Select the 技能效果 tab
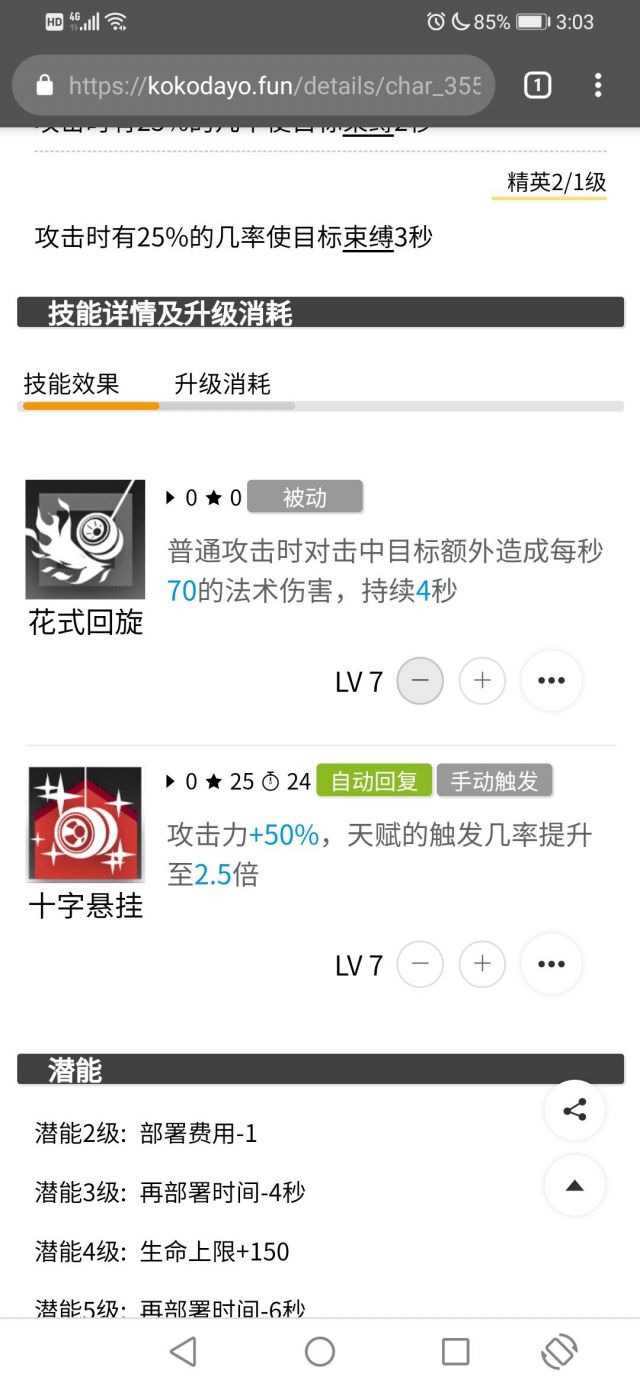 tap(71, 384)
